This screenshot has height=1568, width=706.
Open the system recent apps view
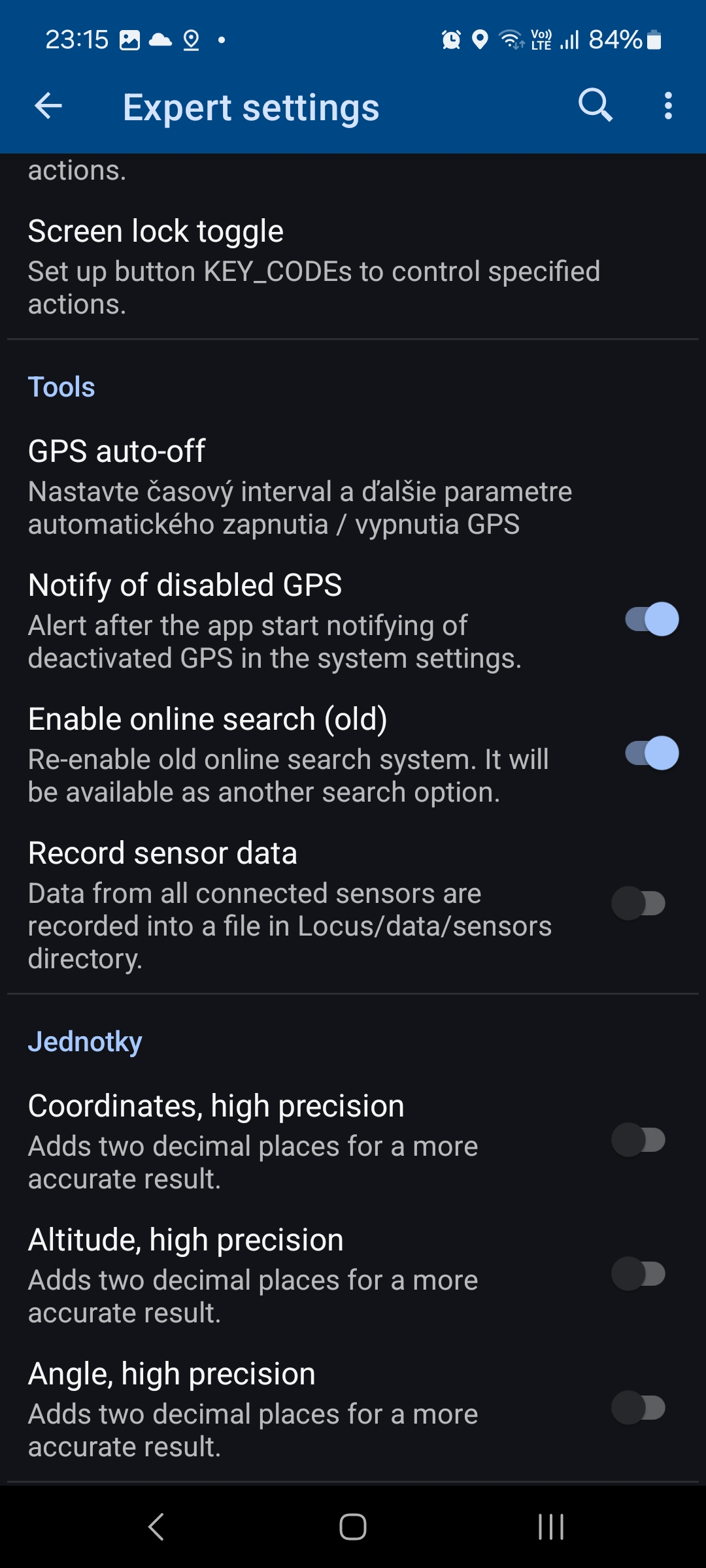[550, 1527]
